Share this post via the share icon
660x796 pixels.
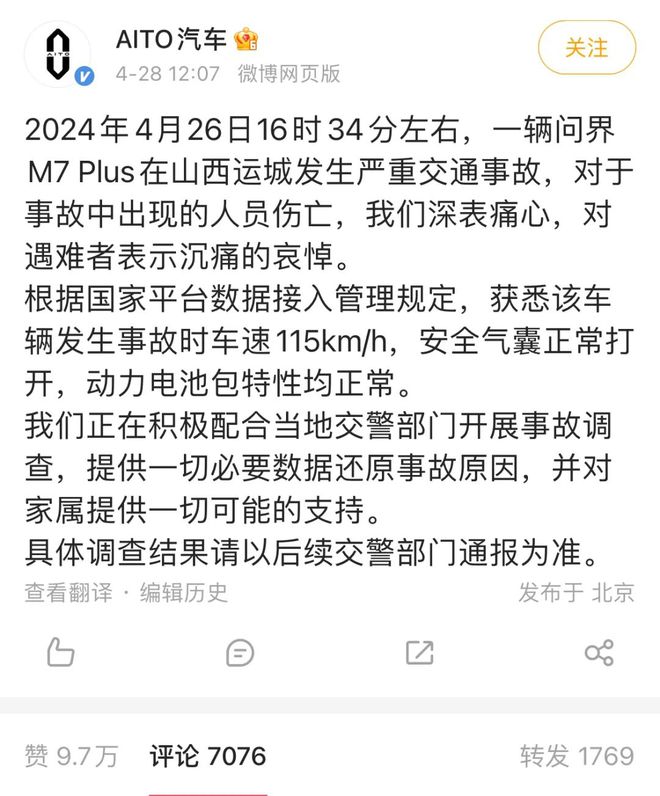click(x=598, y=654)
